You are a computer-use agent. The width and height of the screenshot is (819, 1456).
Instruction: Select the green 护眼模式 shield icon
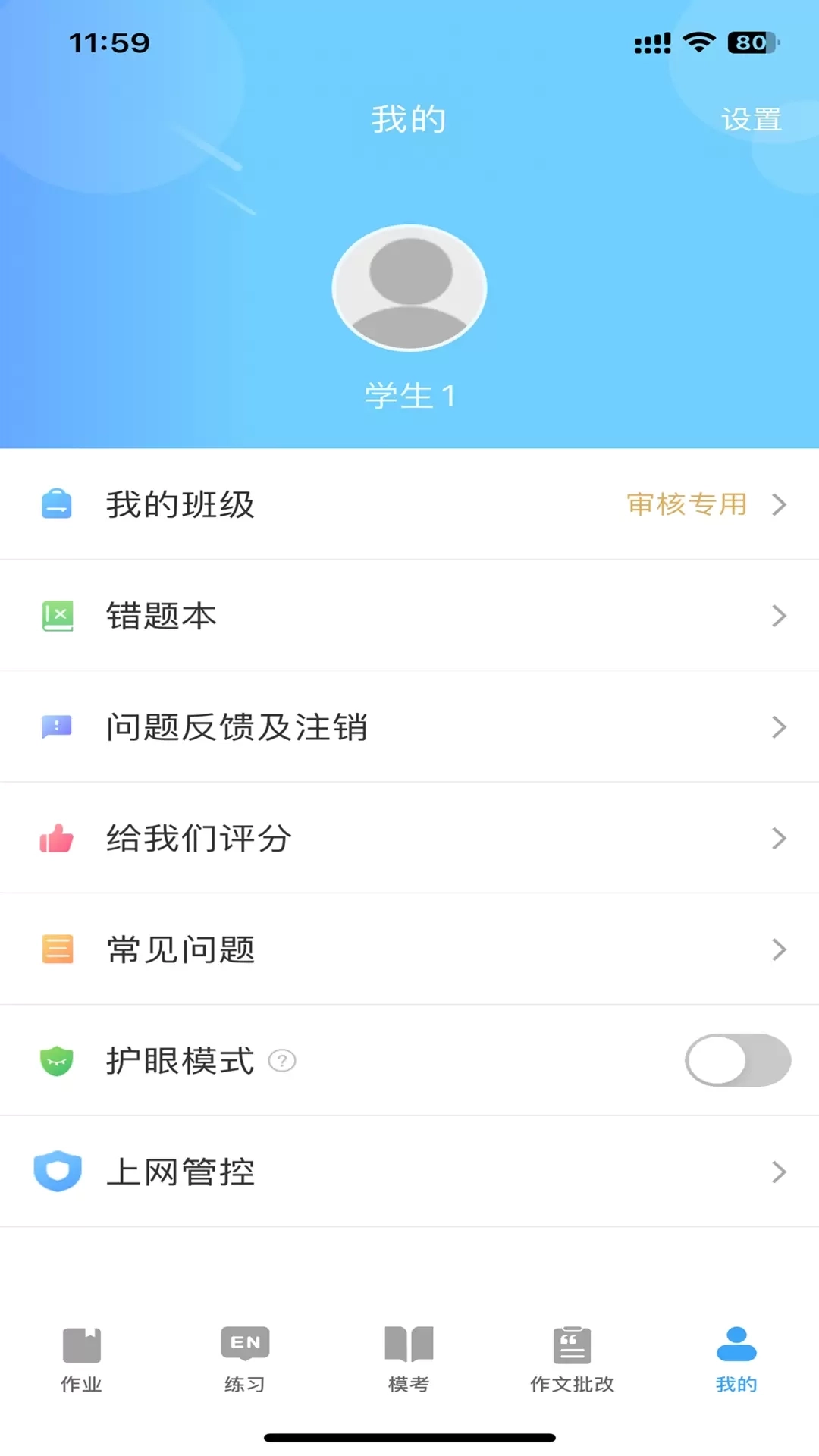pyautogui.click(x=57, y=1060)
